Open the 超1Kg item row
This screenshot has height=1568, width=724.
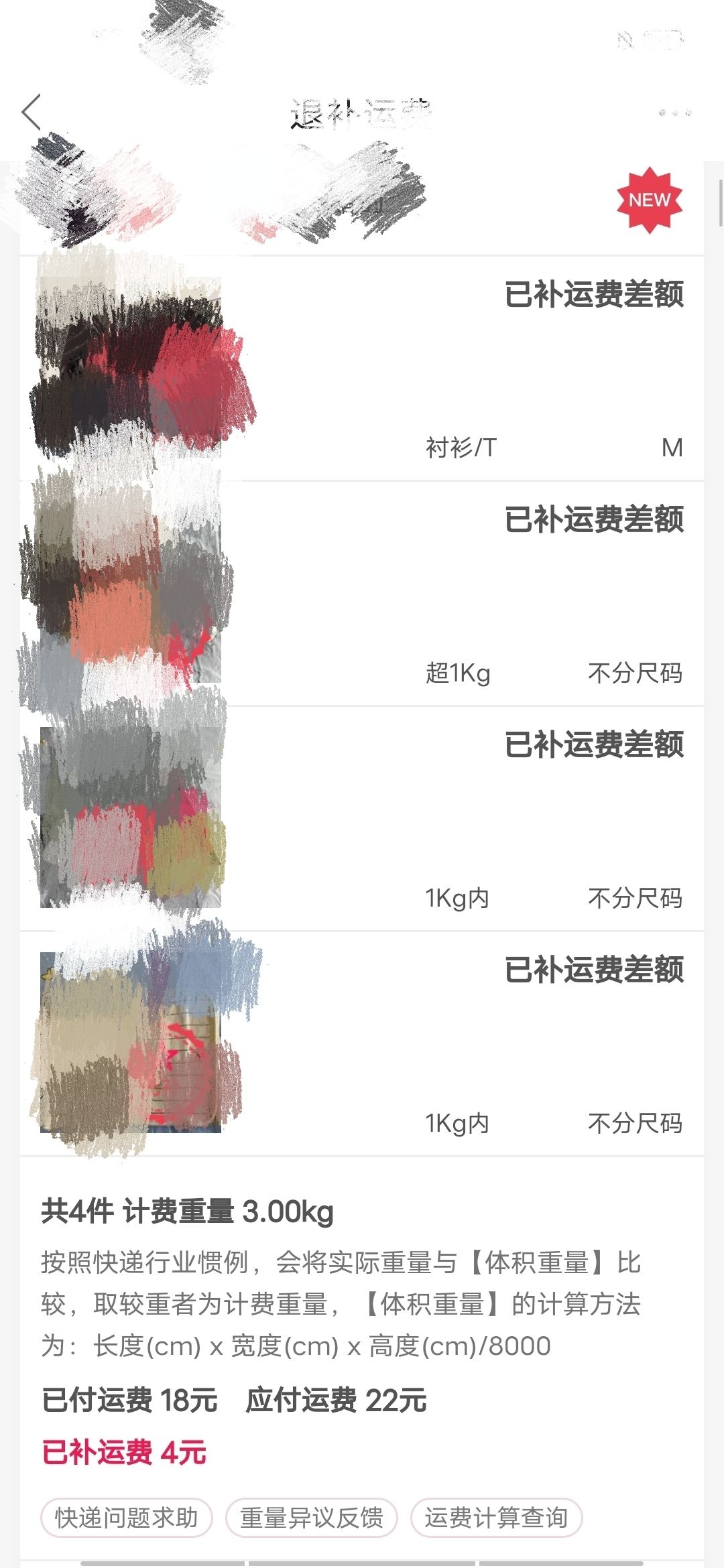[x=362, y=594]
